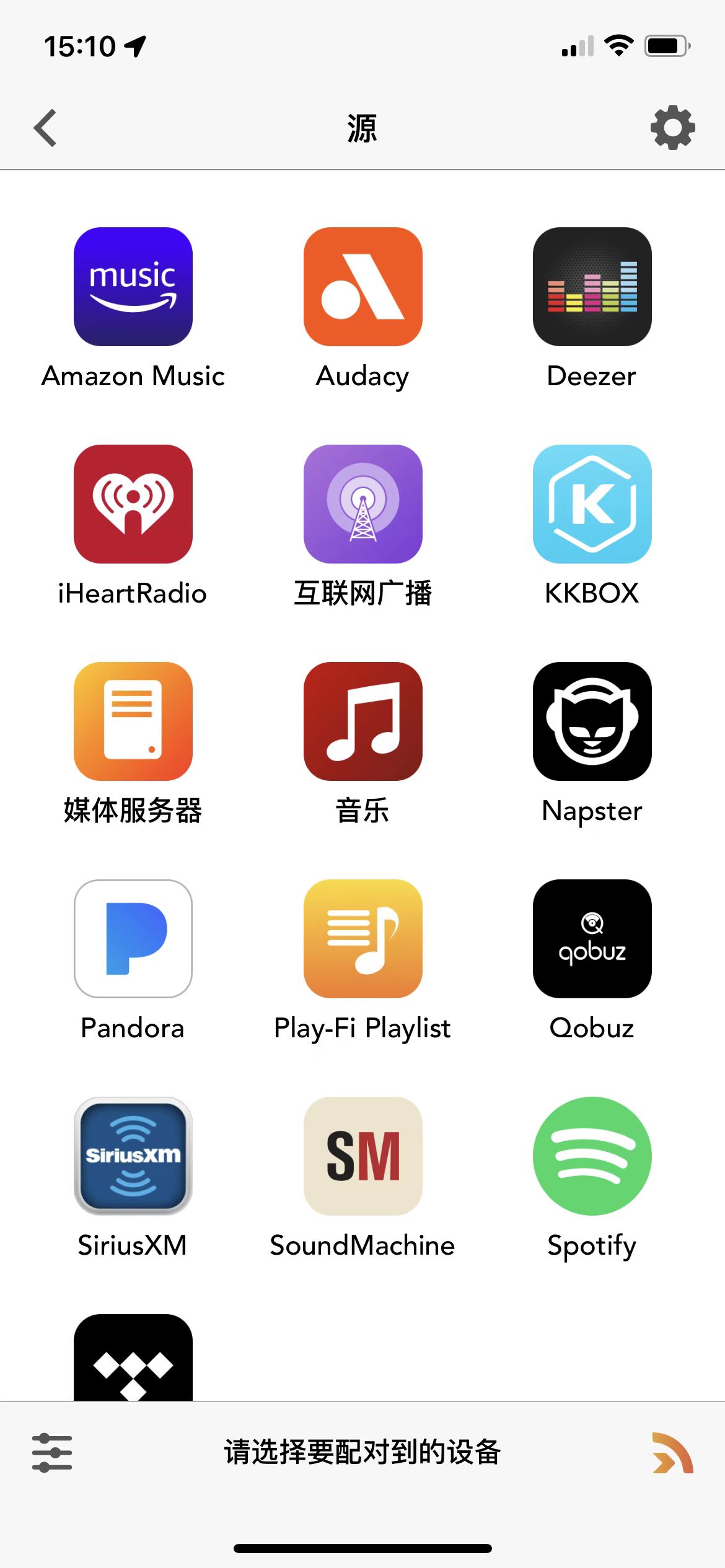Open the equalizer controls at bottom left
The height and width of the screenshot is (1568, 725).
[x=52, y=1451]
